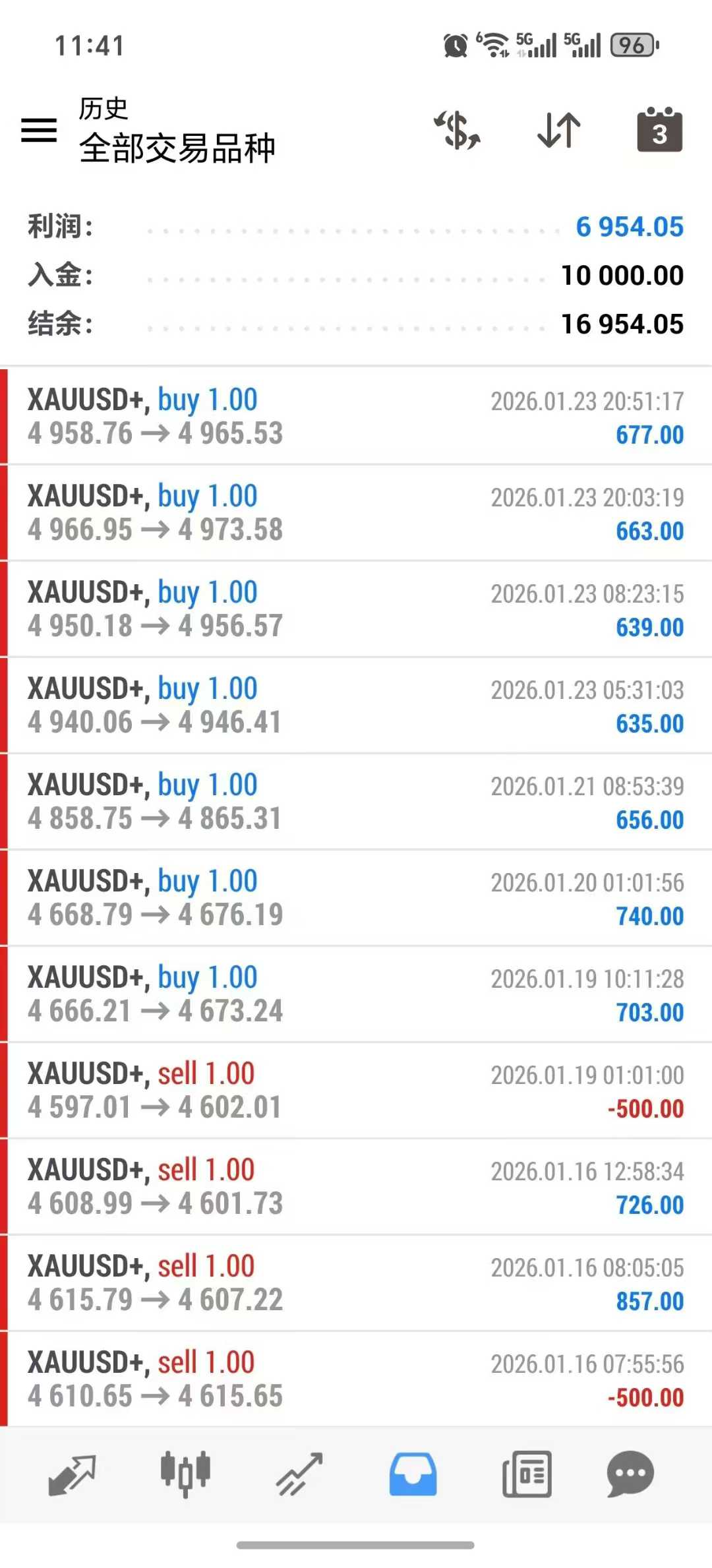Switch to the Quotes tab

[72, 1474]
